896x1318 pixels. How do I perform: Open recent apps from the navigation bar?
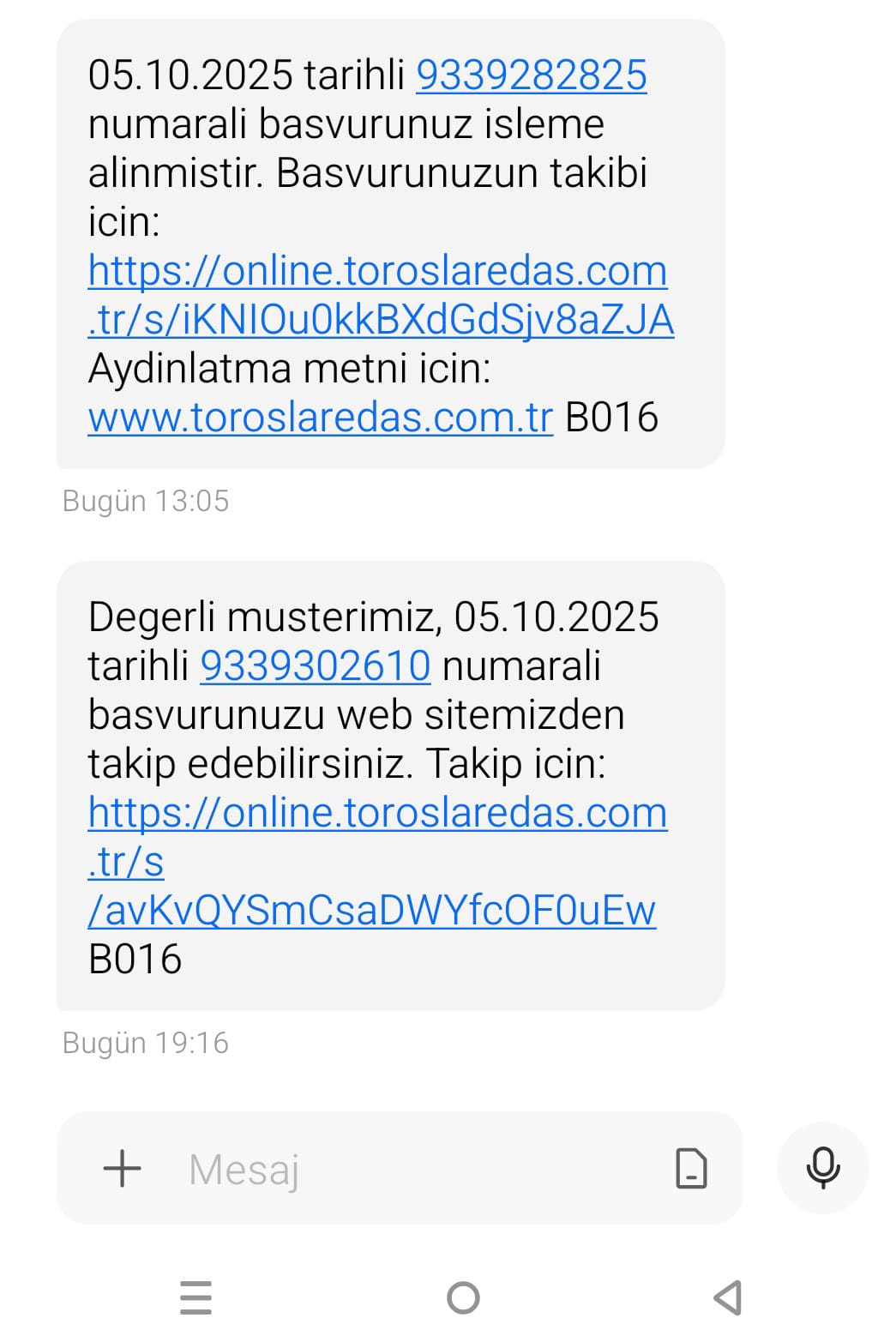pos(195,1297)
